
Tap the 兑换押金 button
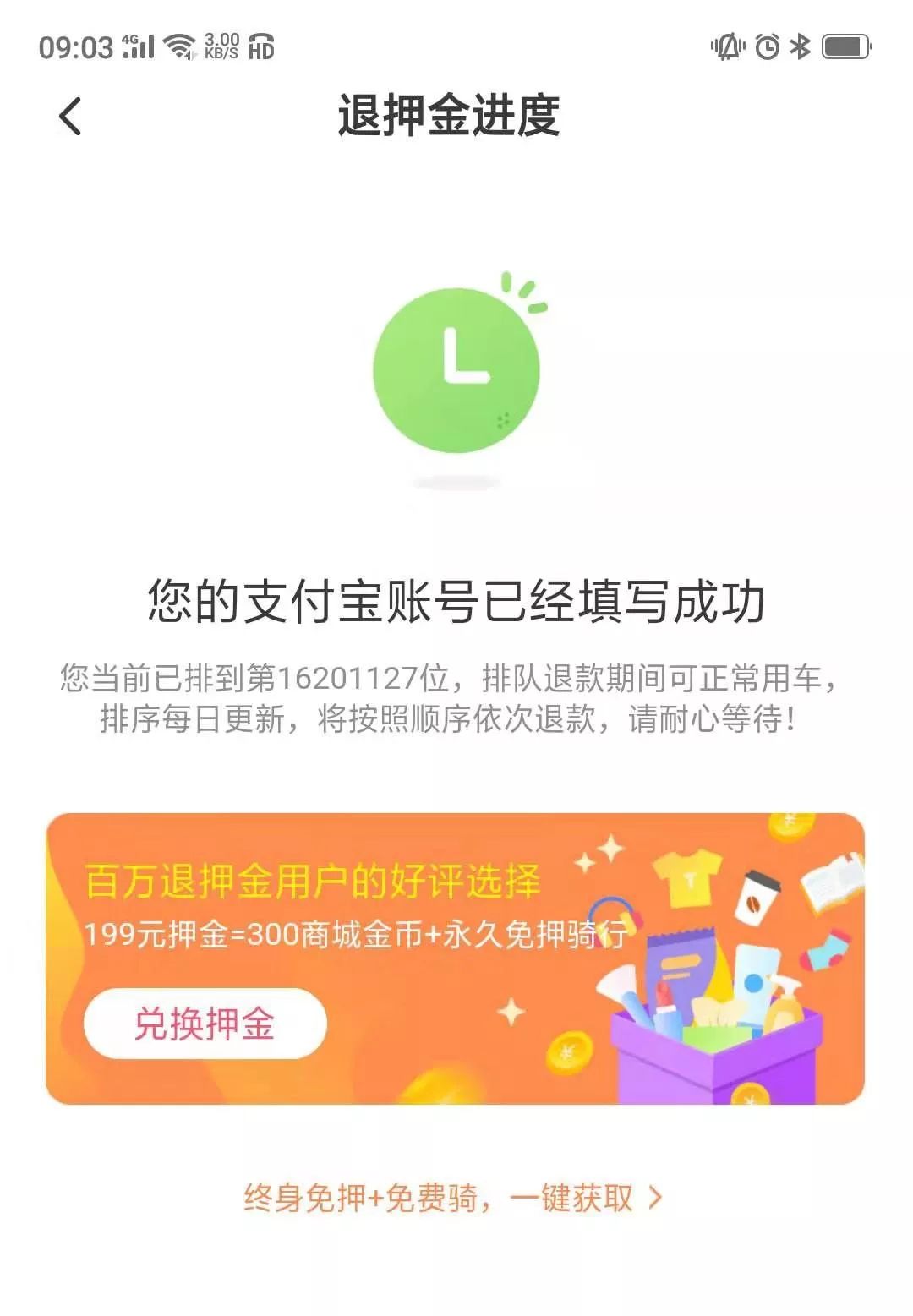tap(205, 1024)
